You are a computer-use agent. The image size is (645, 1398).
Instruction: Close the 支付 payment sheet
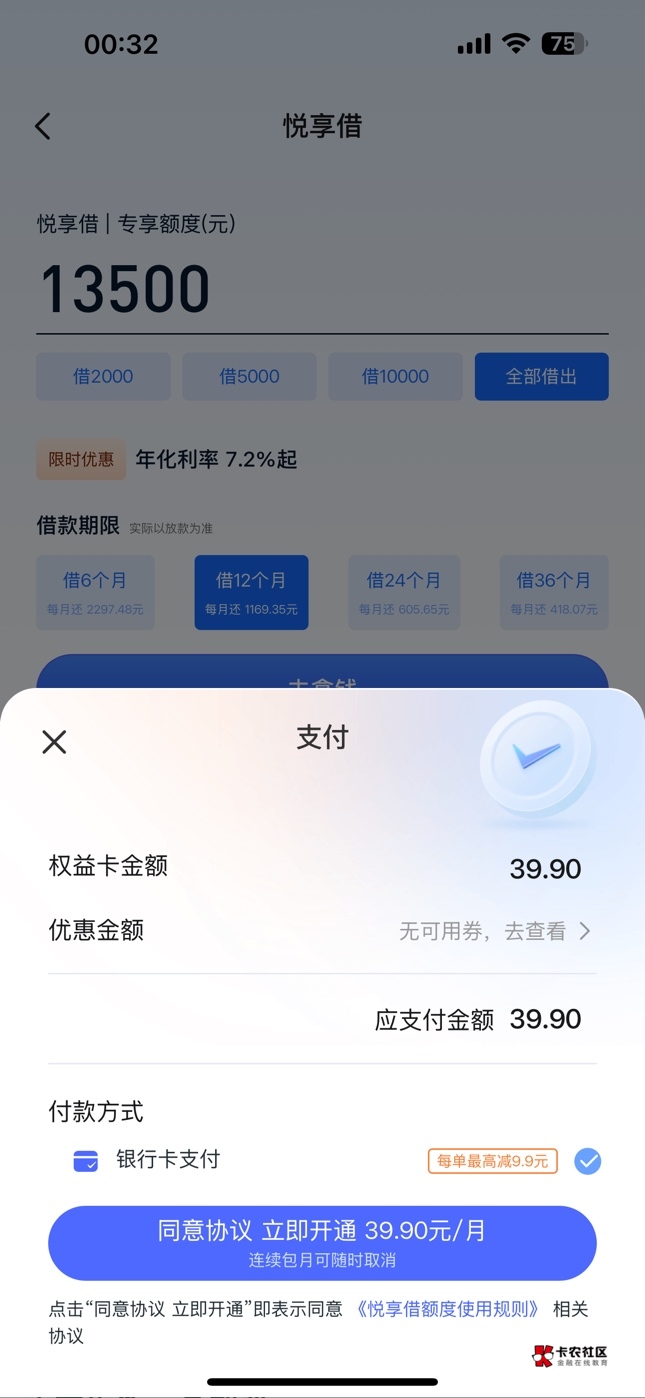54,741
